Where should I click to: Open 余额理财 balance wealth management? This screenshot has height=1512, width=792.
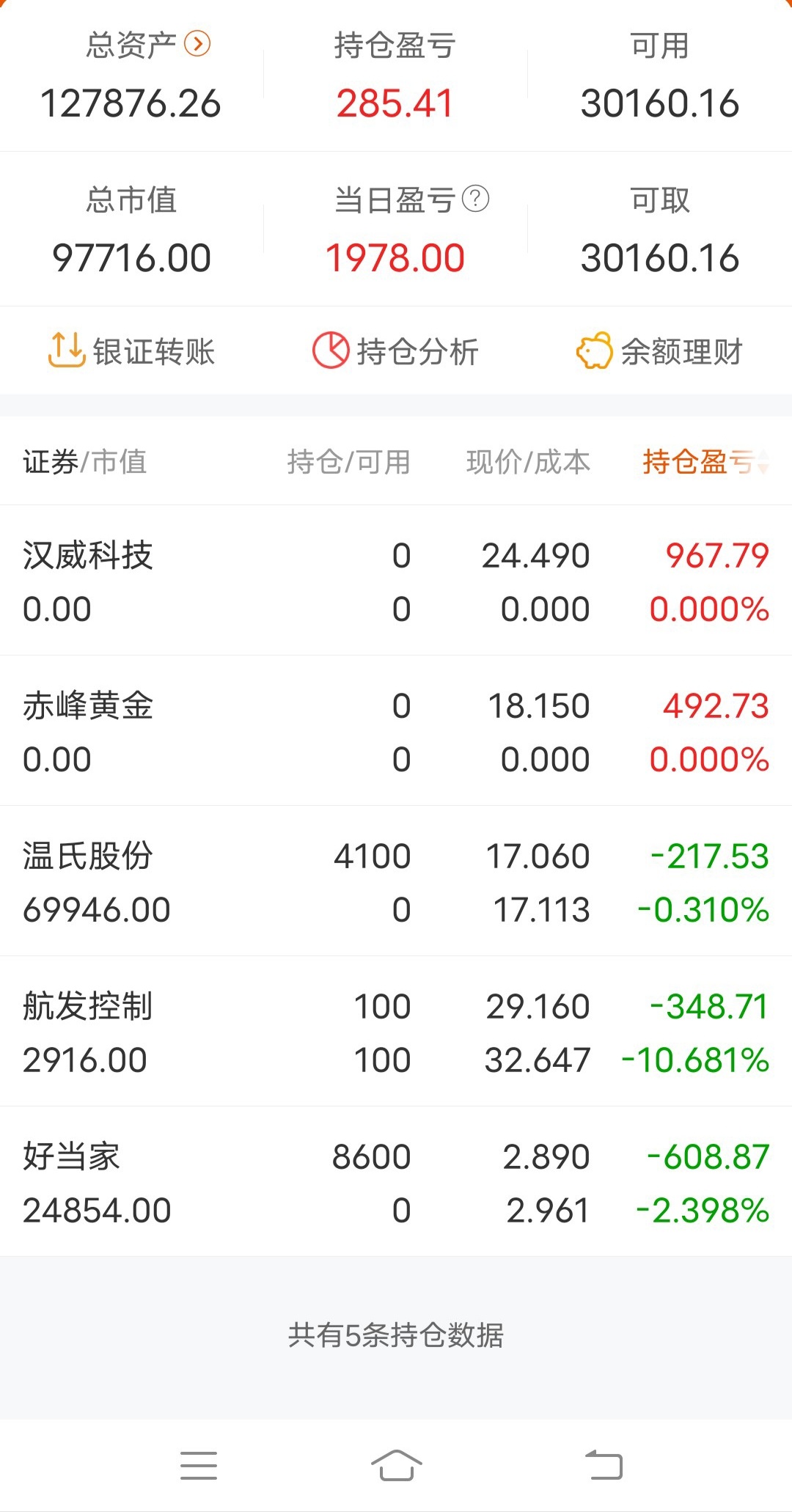tap(660, 351)
